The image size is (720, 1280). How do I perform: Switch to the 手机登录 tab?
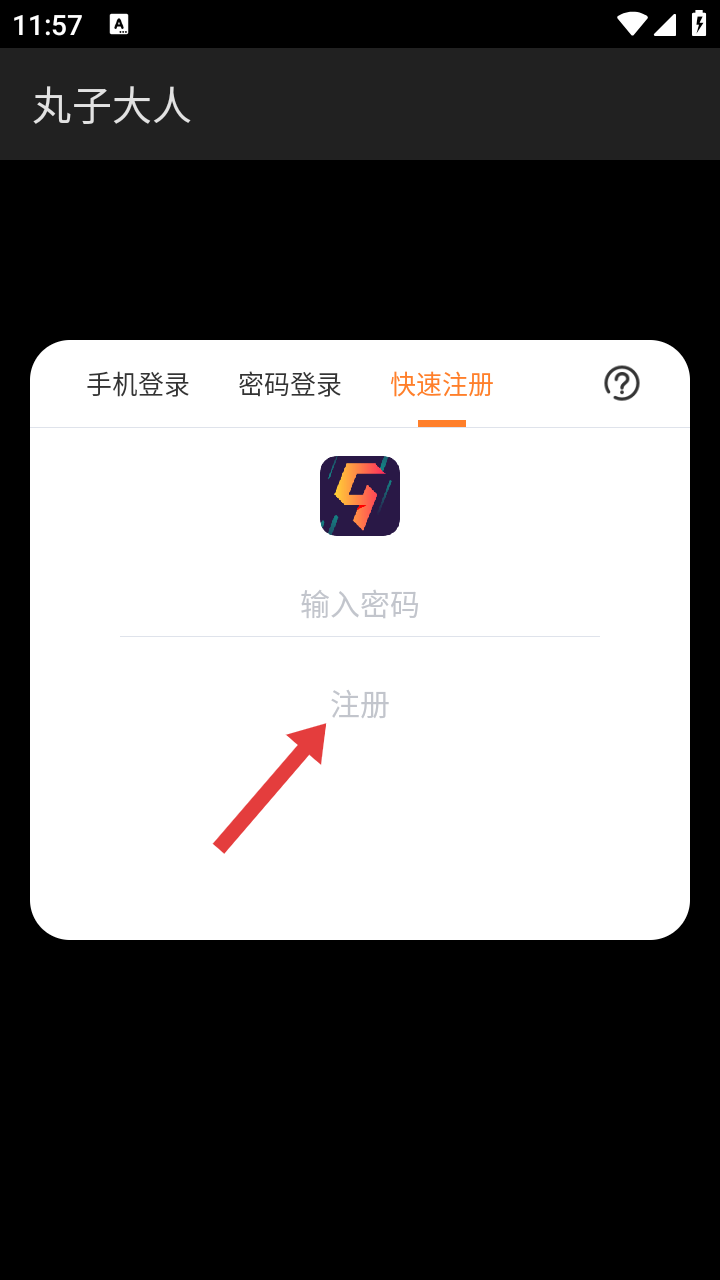(x=138, y=385)
